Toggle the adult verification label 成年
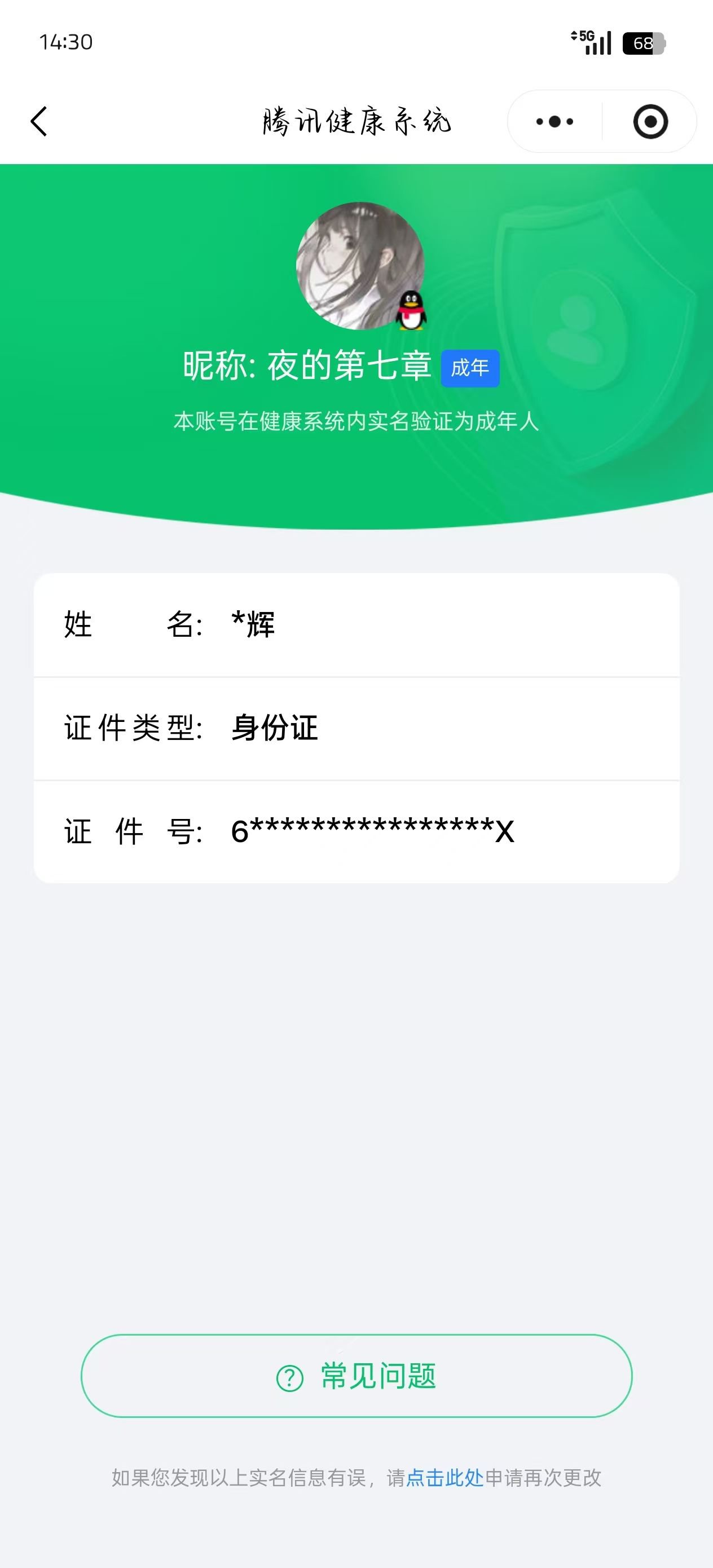Viewport: 713px width, 1568px height. [x=470, y=368]
